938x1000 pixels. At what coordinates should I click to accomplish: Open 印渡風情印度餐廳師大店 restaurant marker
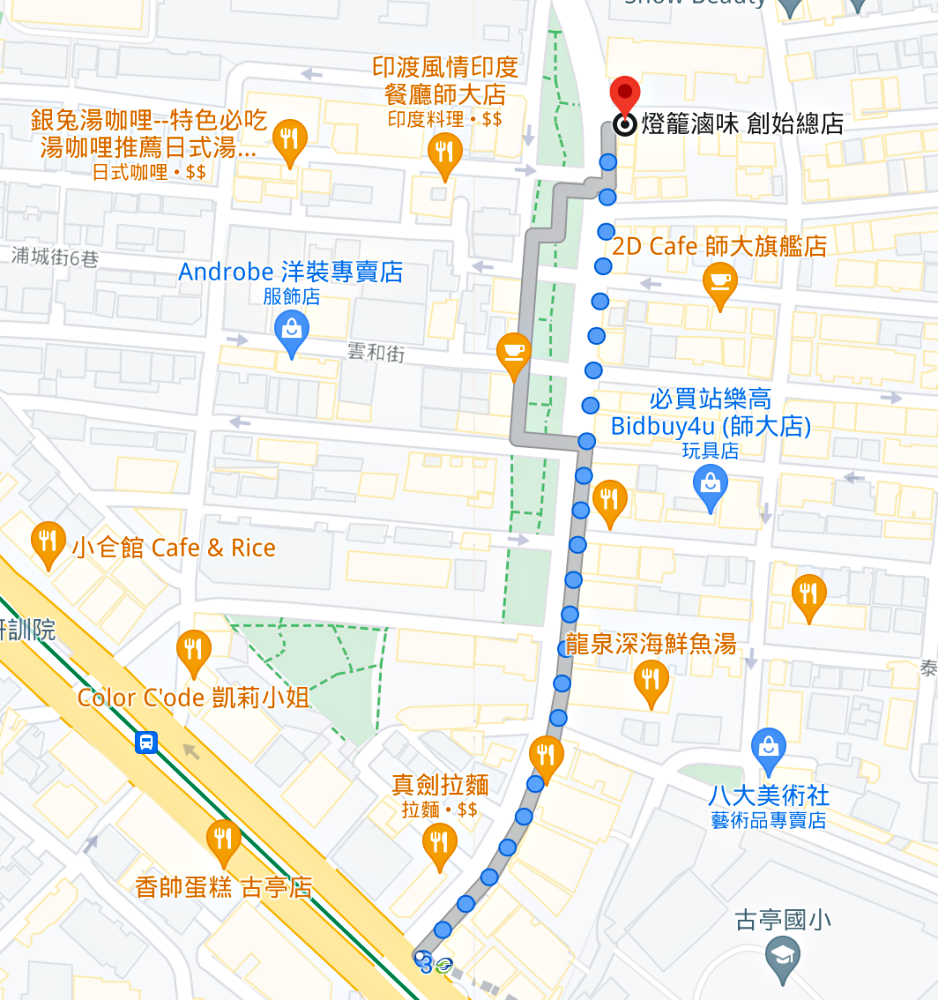pyautogui.click(x=444, y=152)
